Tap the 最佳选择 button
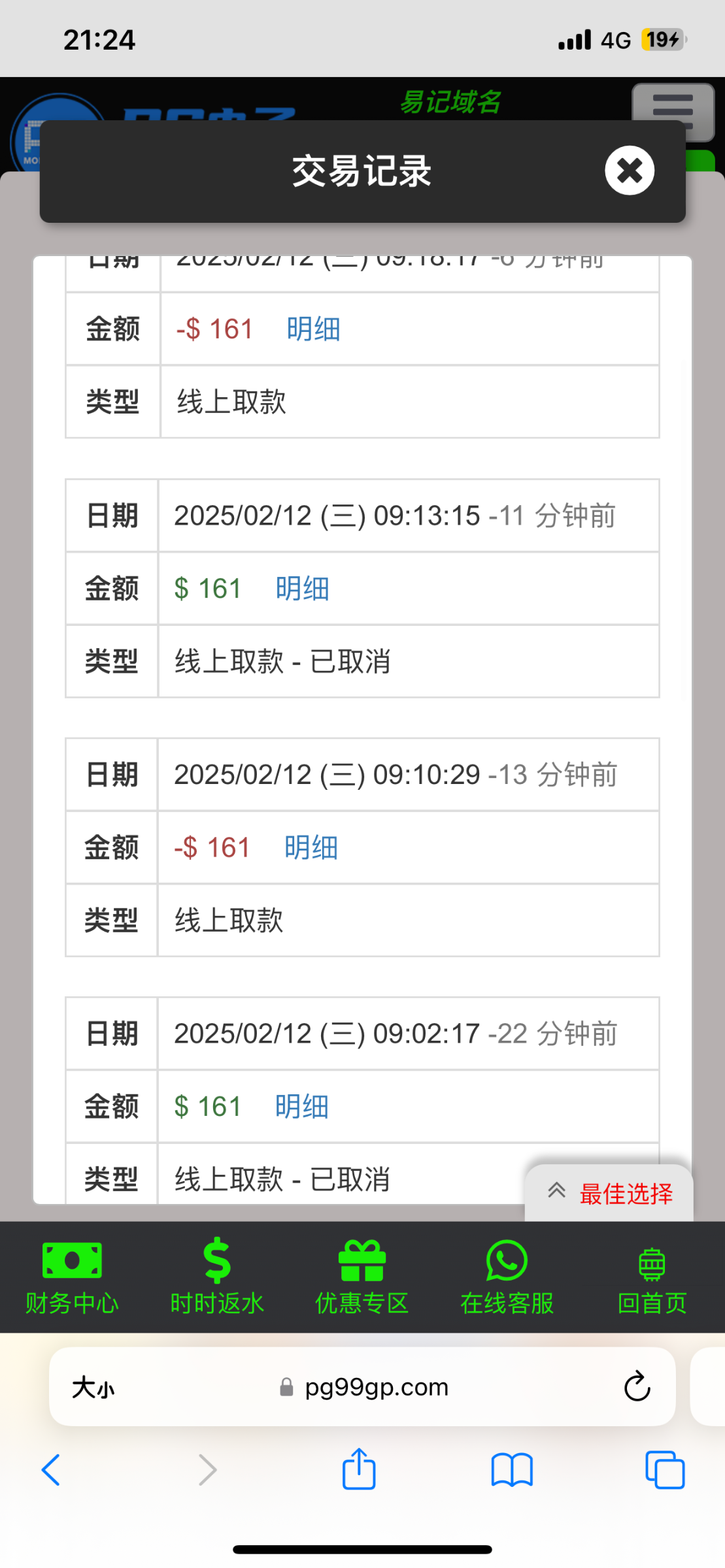 coord(609,1193)
